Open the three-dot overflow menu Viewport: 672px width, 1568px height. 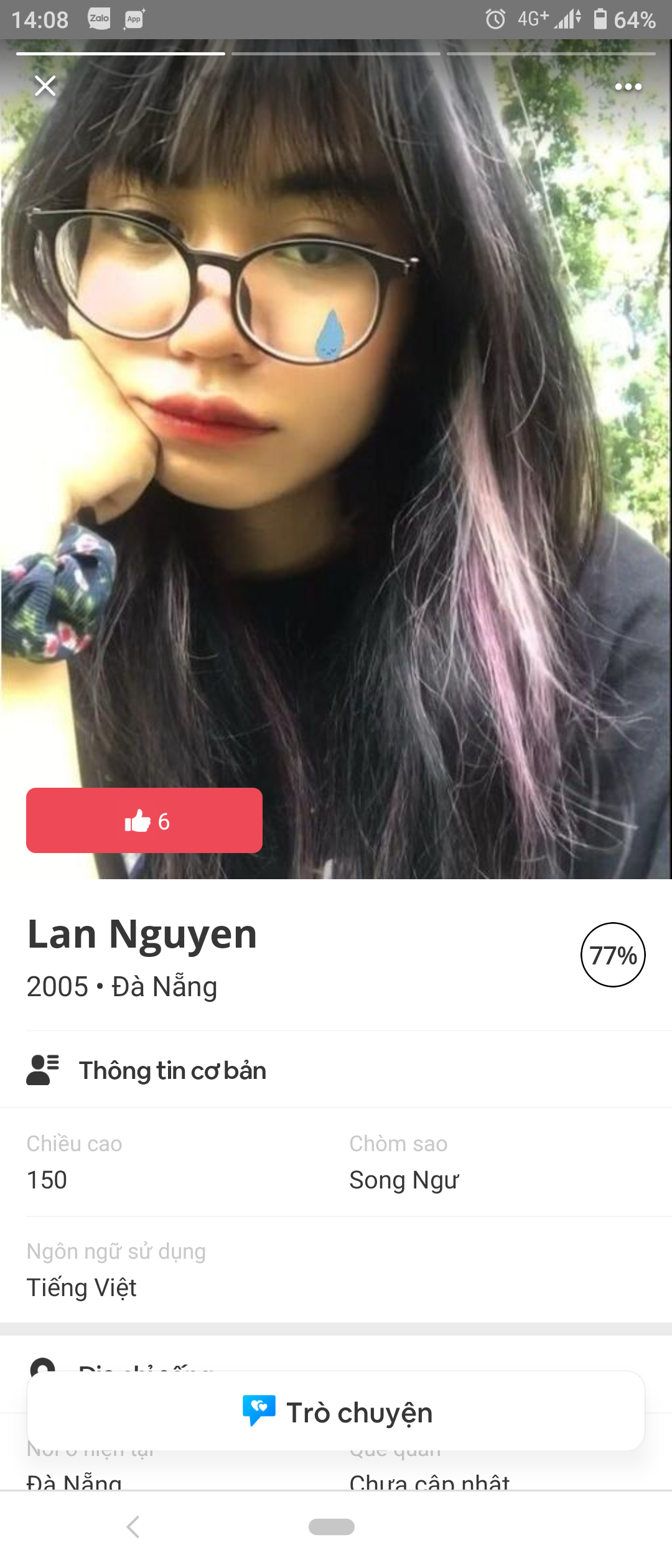pyautogui.click(x=628, y=86)
